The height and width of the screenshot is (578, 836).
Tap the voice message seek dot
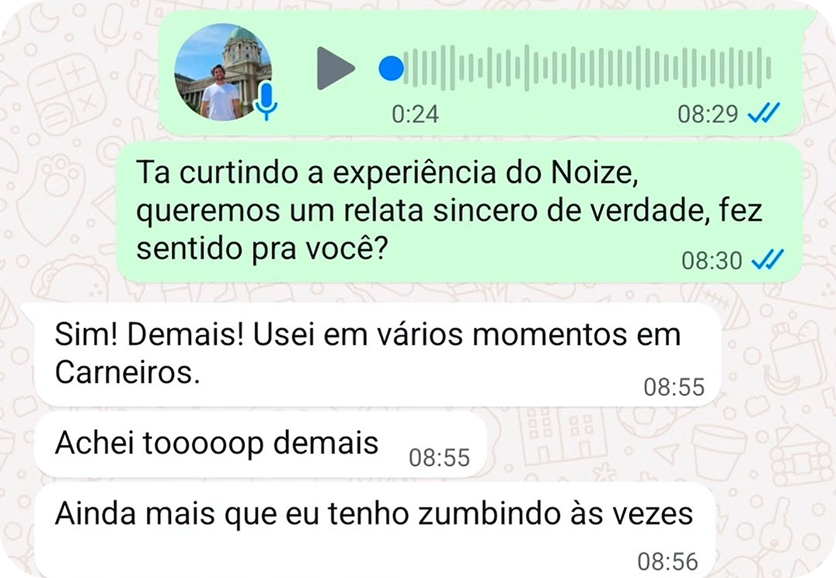coord(392,68)
